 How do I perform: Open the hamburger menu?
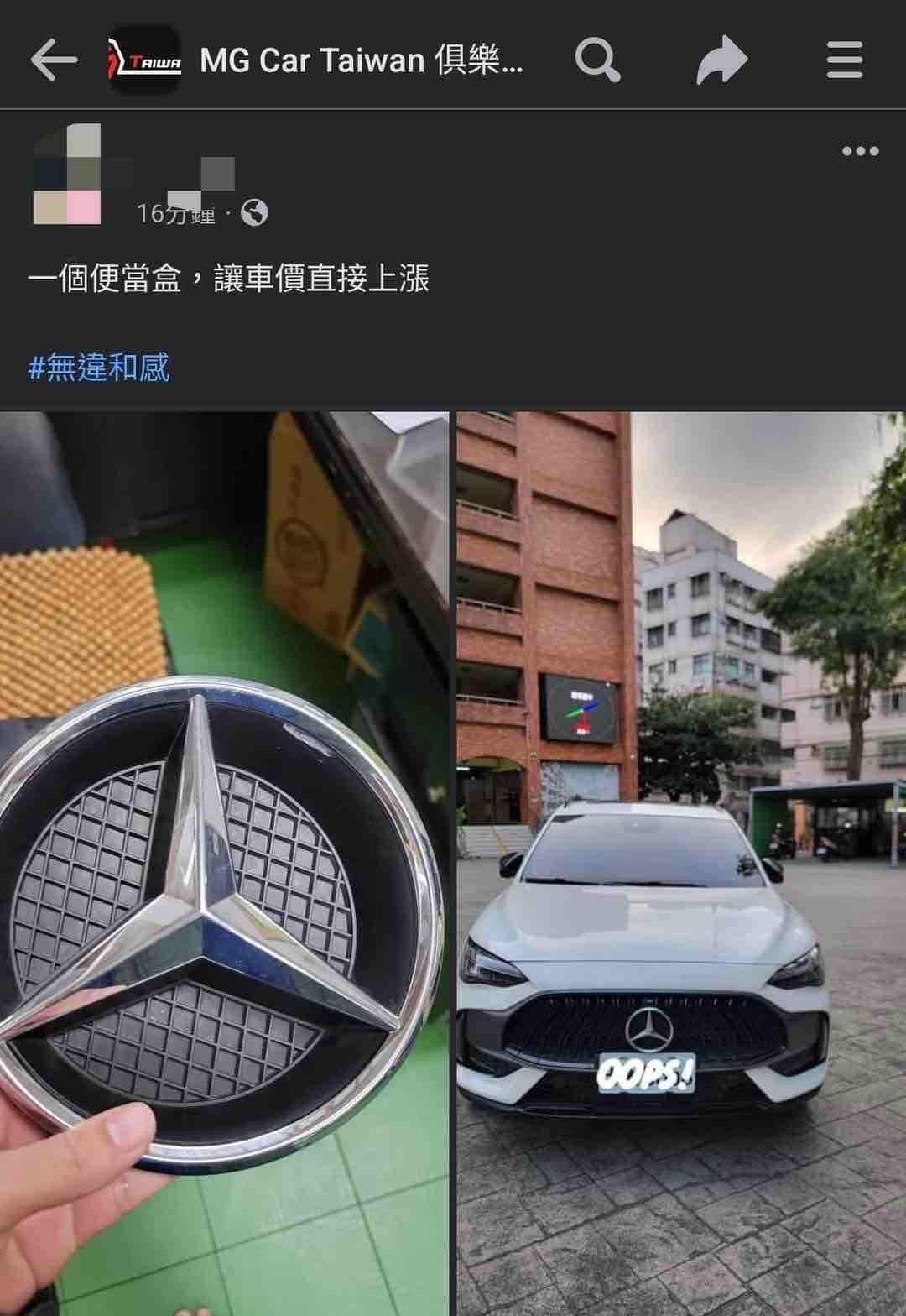[844, 60]
